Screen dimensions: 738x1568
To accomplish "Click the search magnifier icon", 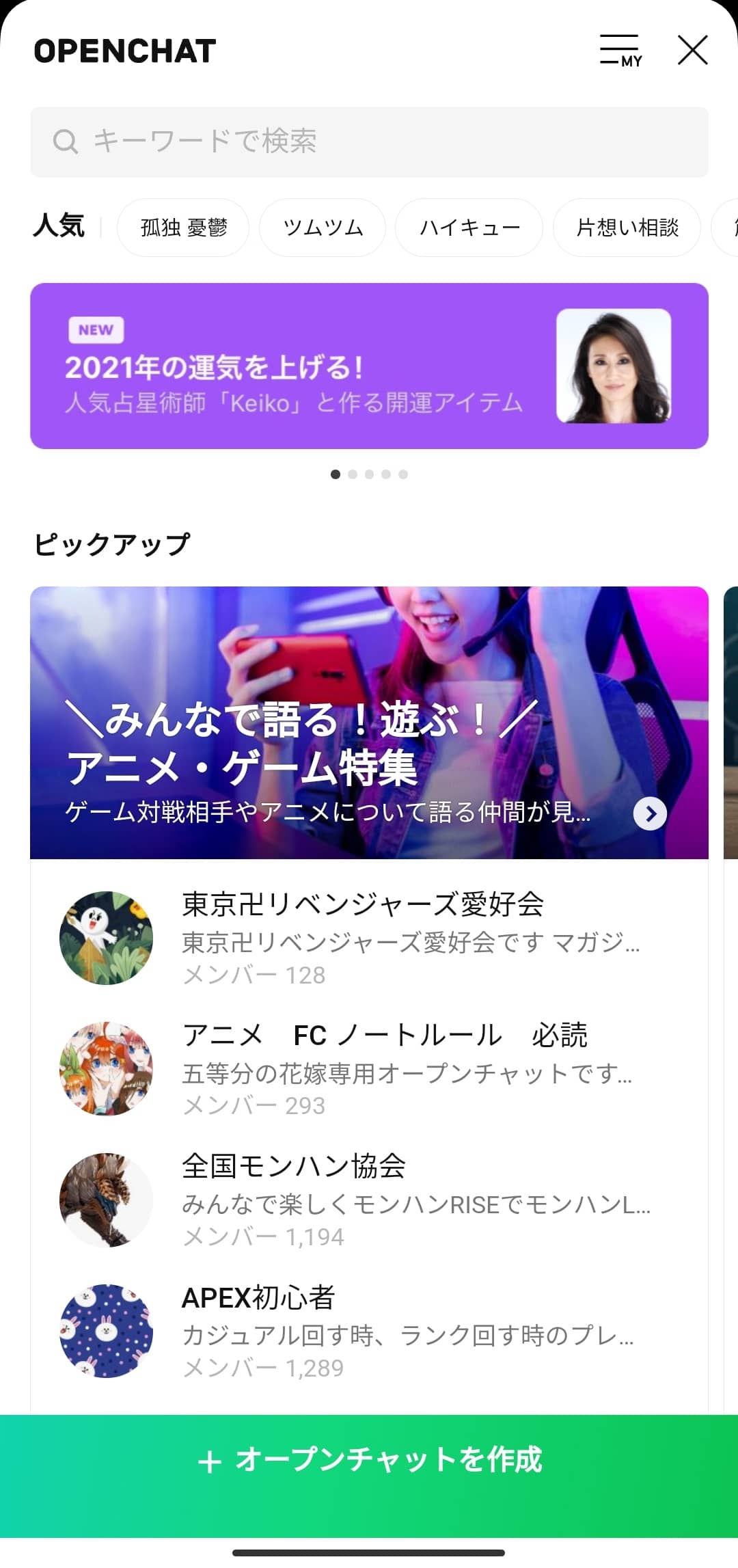I will (65, 141).
